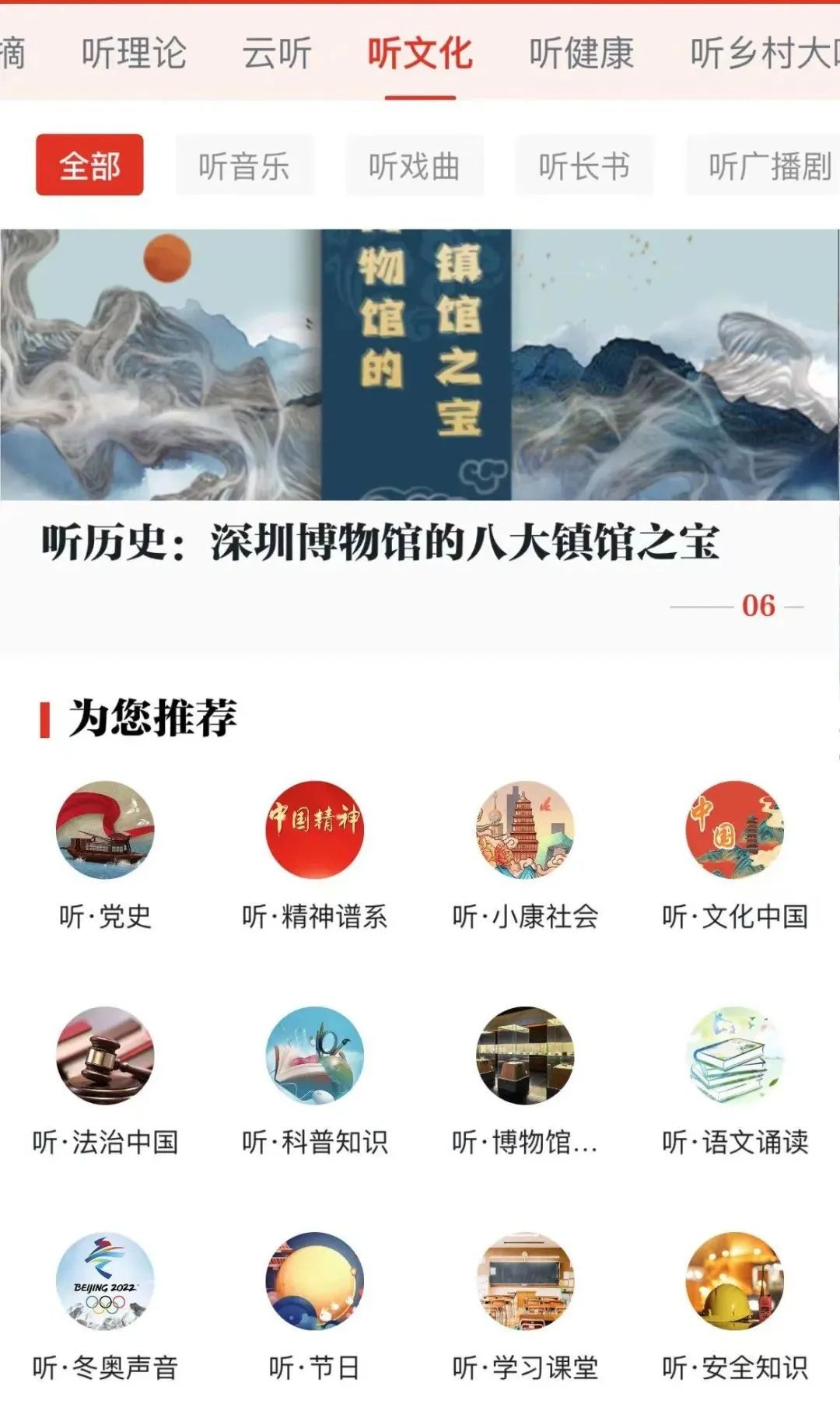Switch to the 听健康 tab
Screen dimensions: 840x1418
pyautogui.click(x=582, y=53)
